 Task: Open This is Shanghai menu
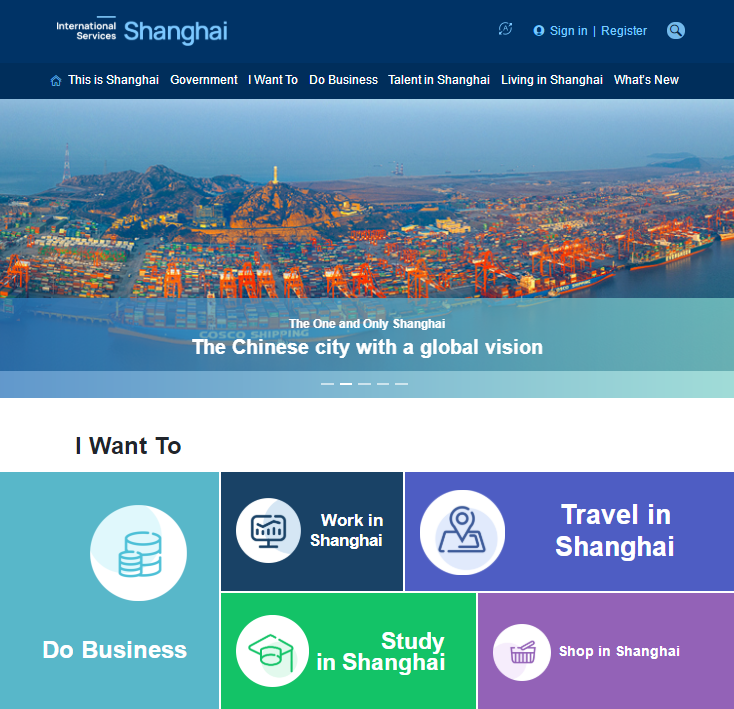click(x=113, y=80)
